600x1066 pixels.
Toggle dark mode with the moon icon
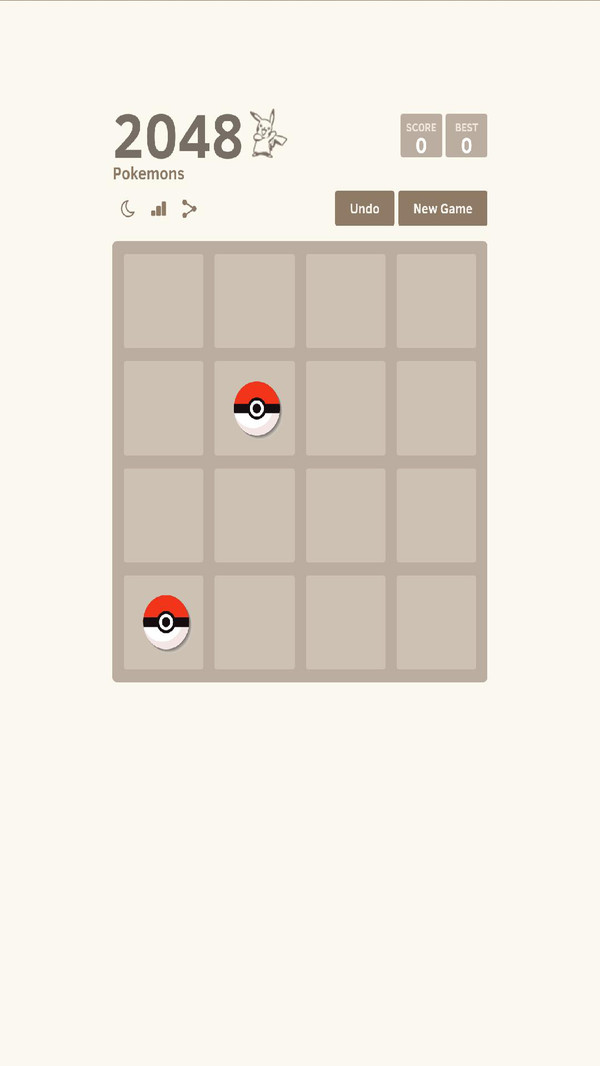[x=128, y=209]
